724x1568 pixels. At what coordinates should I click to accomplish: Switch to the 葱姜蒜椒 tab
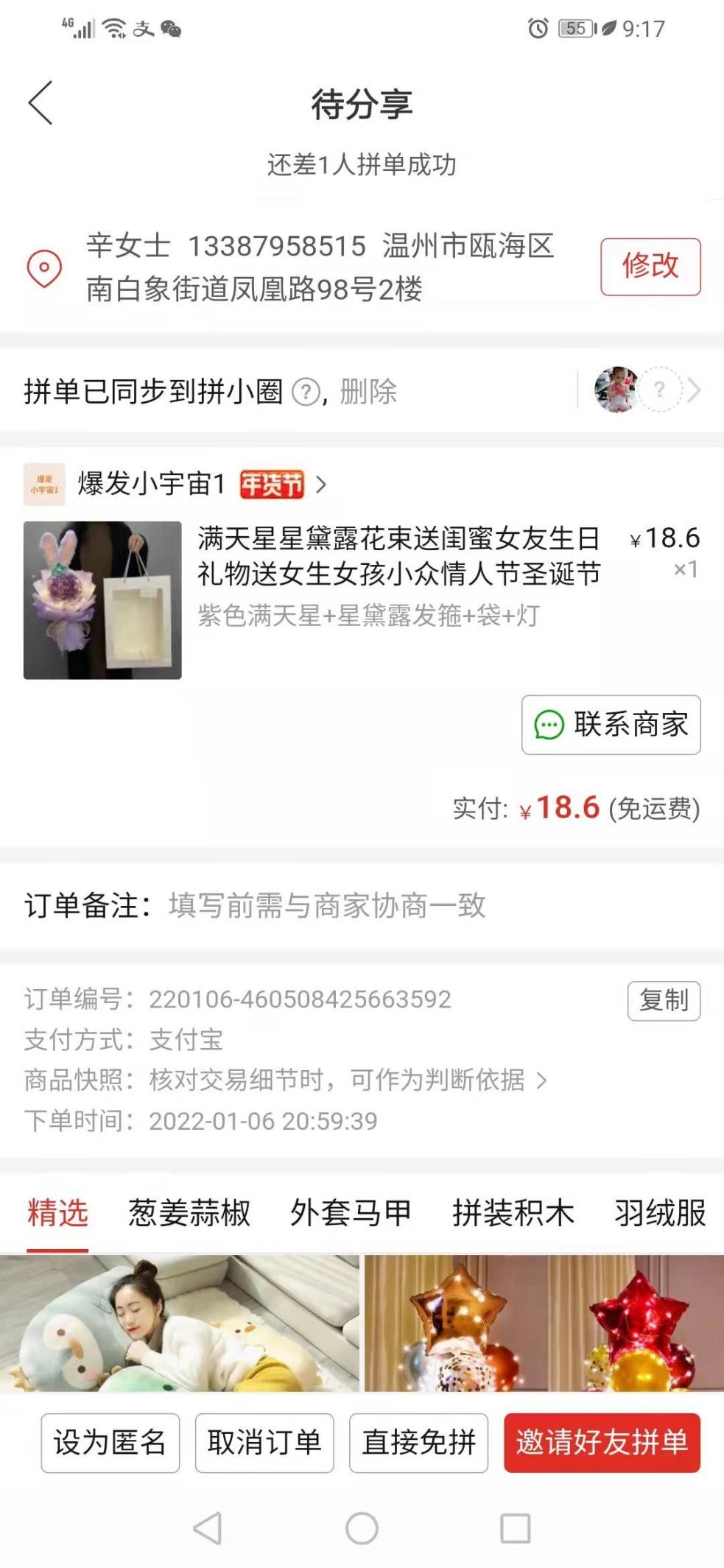(x=189, y=1213)
